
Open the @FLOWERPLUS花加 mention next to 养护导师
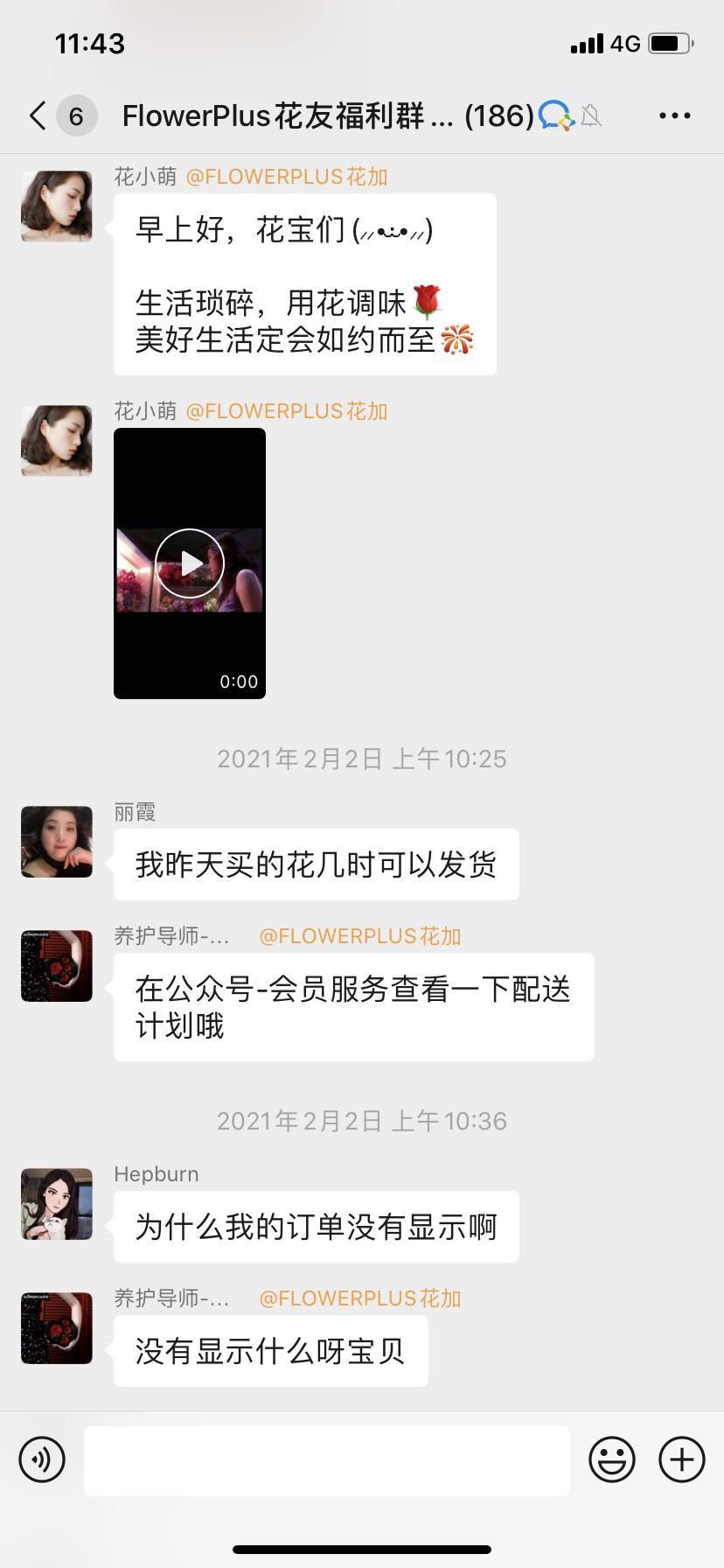click(359, 935)
